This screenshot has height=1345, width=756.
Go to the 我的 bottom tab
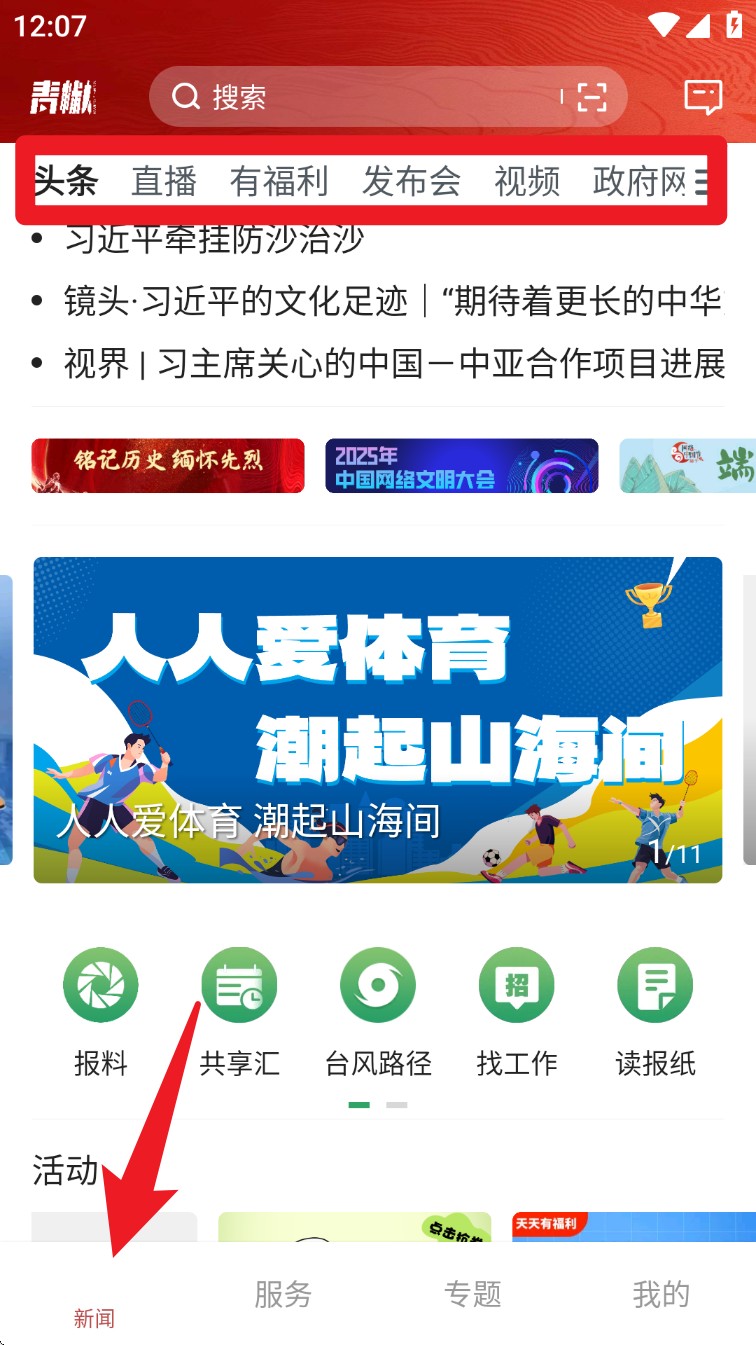click(661, 1294)
